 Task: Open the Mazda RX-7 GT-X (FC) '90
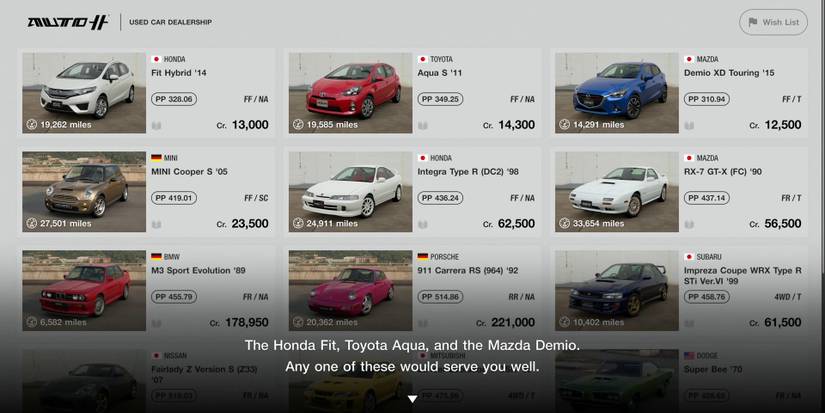pos(680,191)
